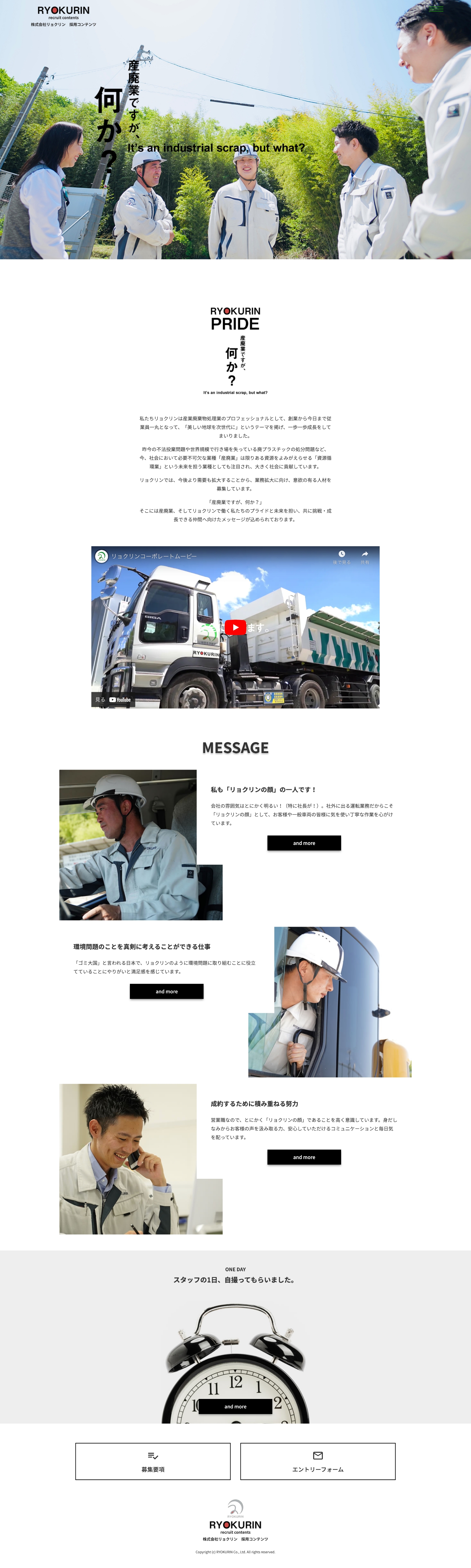The height and width of the screenshot is (1568, 471).
Task: Tap 'and more' under 成約するために積み重ねる努力
Action: pyautogui.click(x=304, y=1157)
